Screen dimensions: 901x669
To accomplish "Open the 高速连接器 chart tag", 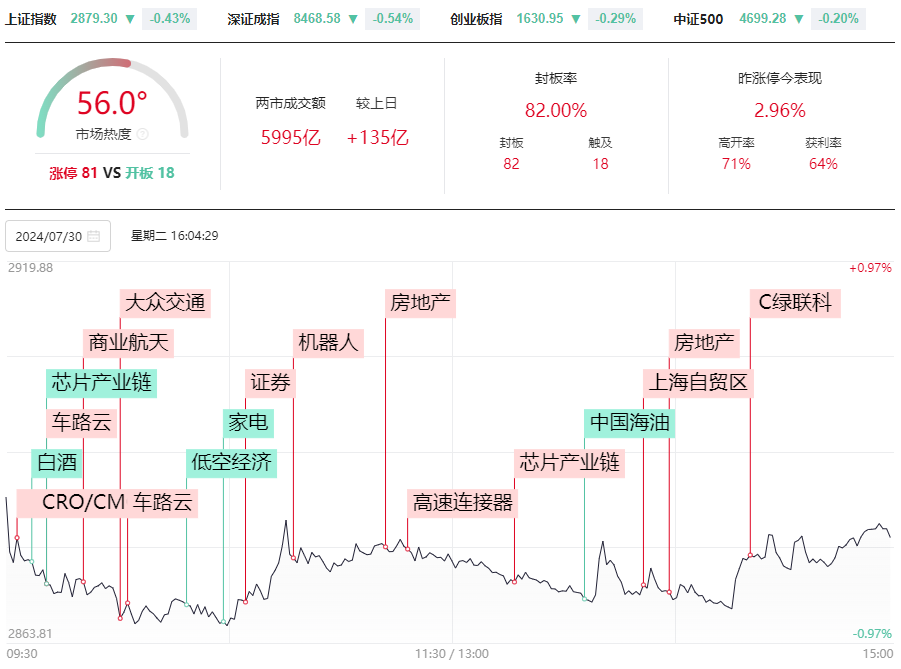I will [x=463, y=503].
